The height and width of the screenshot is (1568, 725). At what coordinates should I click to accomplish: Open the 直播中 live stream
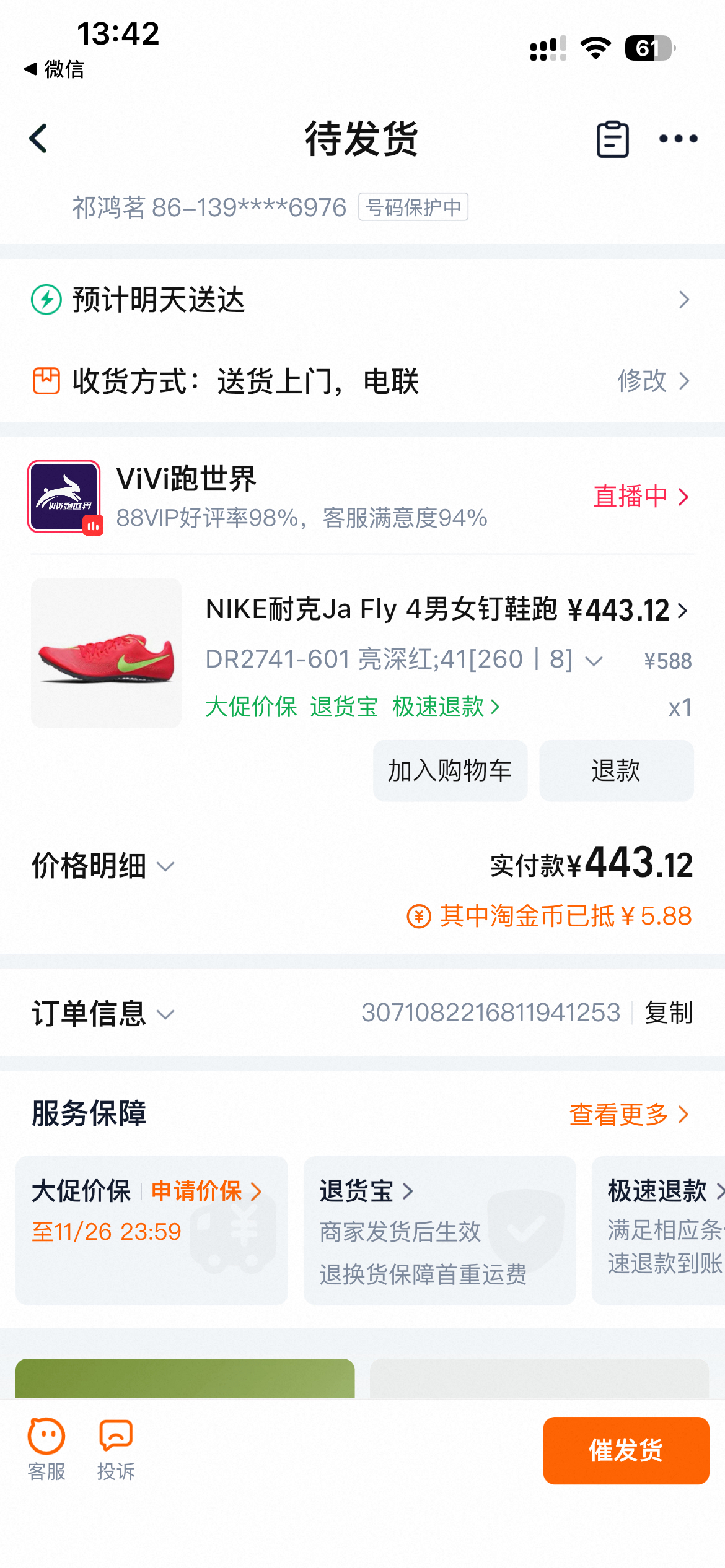(x=641, y=497)
